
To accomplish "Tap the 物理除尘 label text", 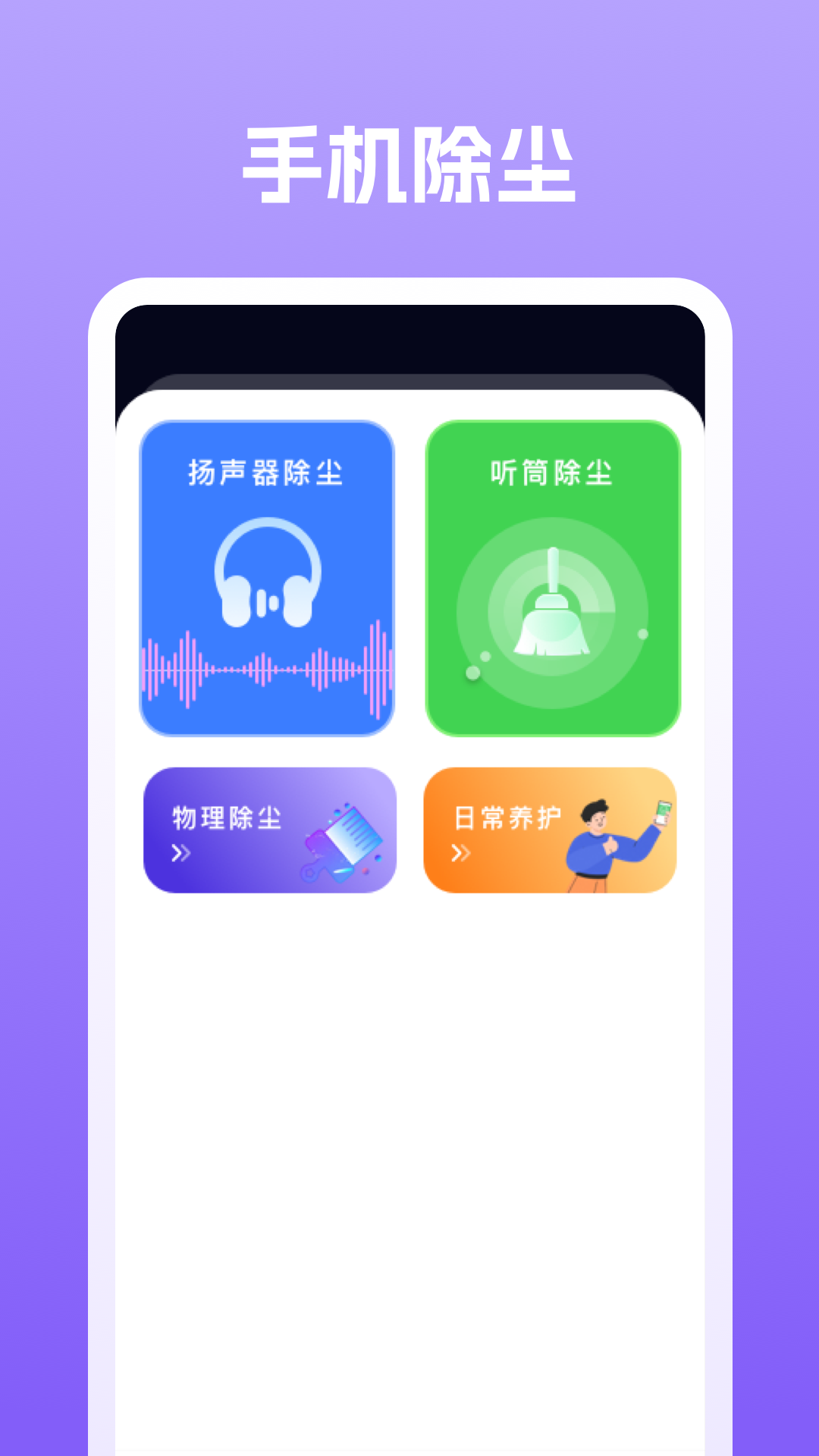I will point(225,817).
